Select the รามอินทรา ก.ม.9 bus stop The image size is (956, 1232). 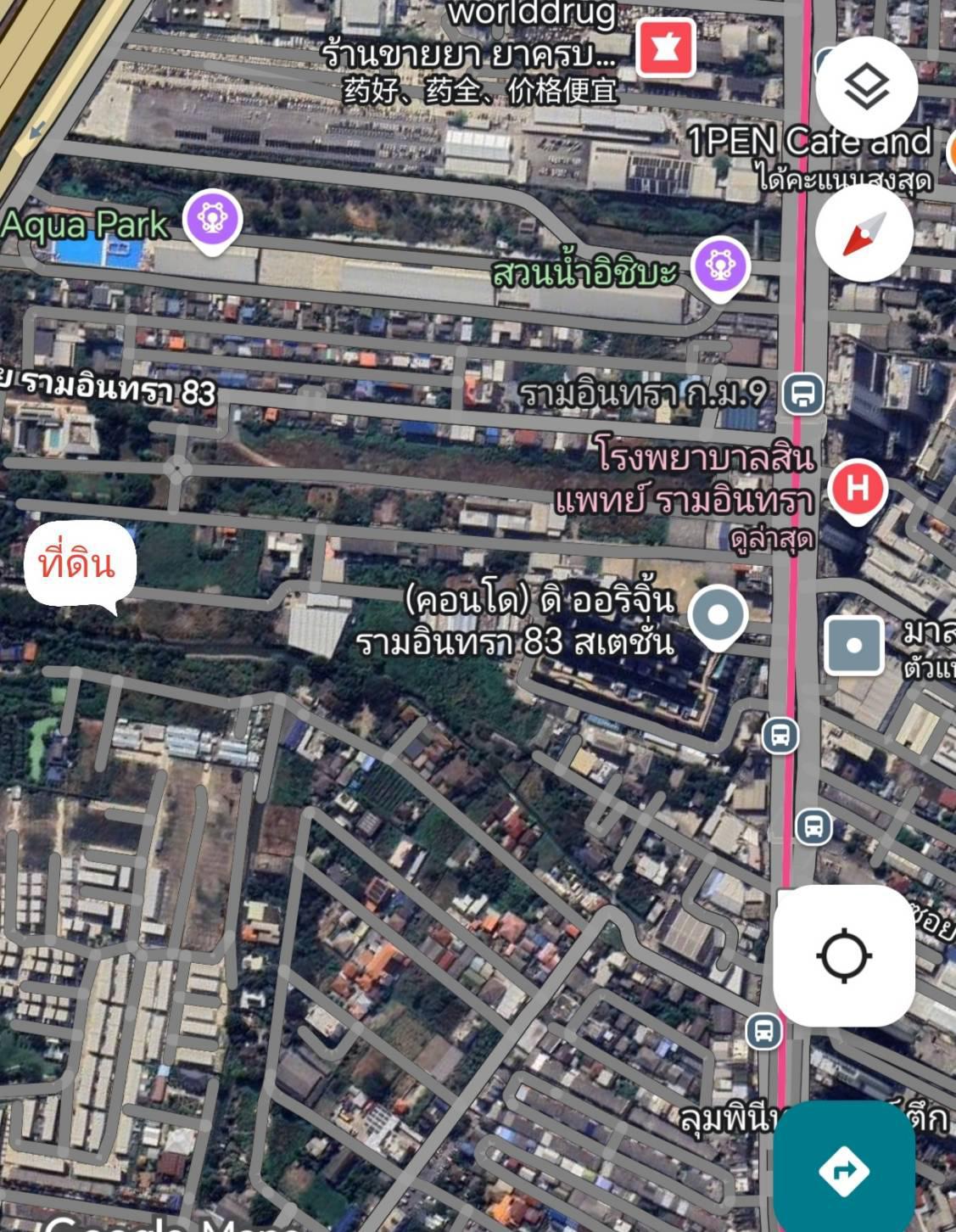click(802, 394)
